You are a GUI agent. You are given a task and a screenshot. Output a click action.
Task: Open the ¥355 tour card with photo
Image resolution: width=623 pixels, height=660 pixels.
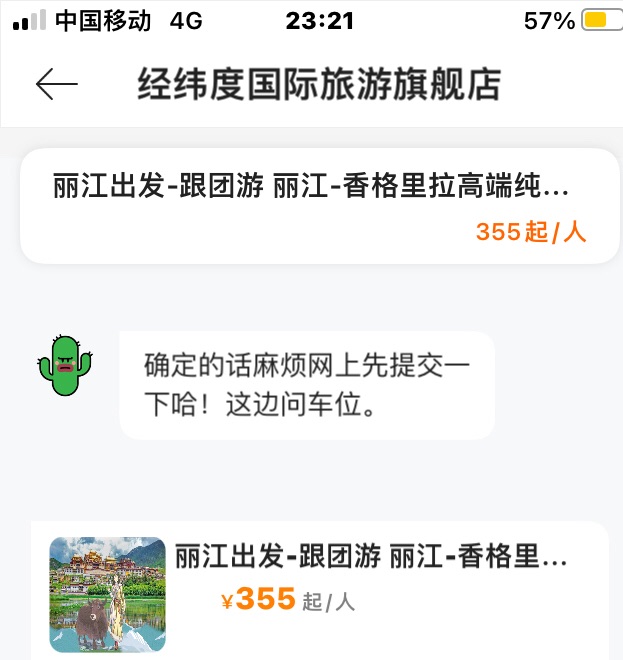tap(319, 592)
